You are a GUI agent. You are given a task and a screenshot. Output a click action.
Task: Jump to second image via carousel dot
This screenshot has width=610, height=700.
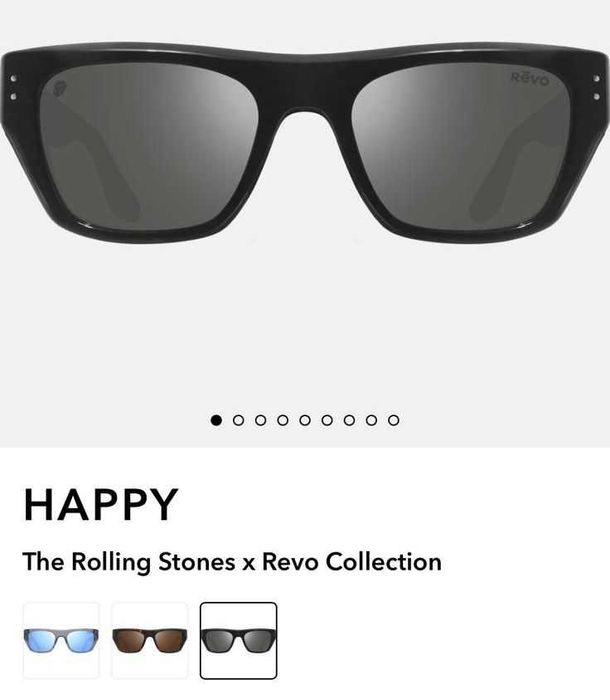click(x=238, y=420)
